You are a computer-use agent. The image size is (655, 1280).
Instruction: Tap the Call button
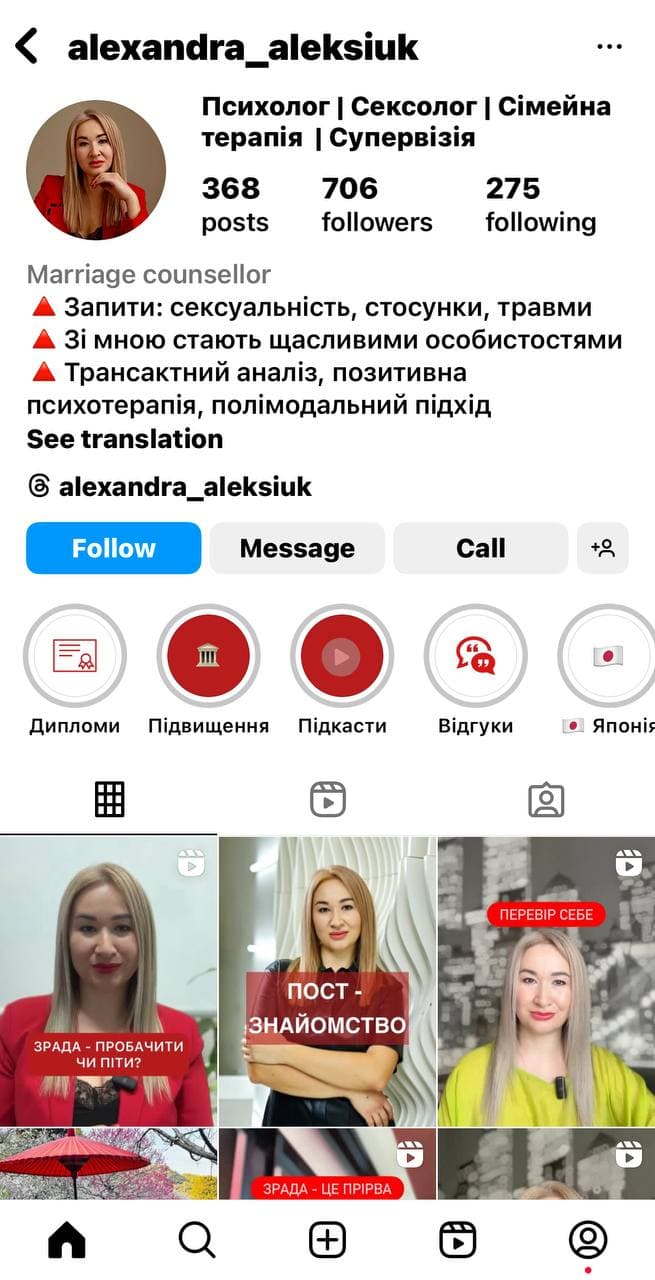pos(480,548)
